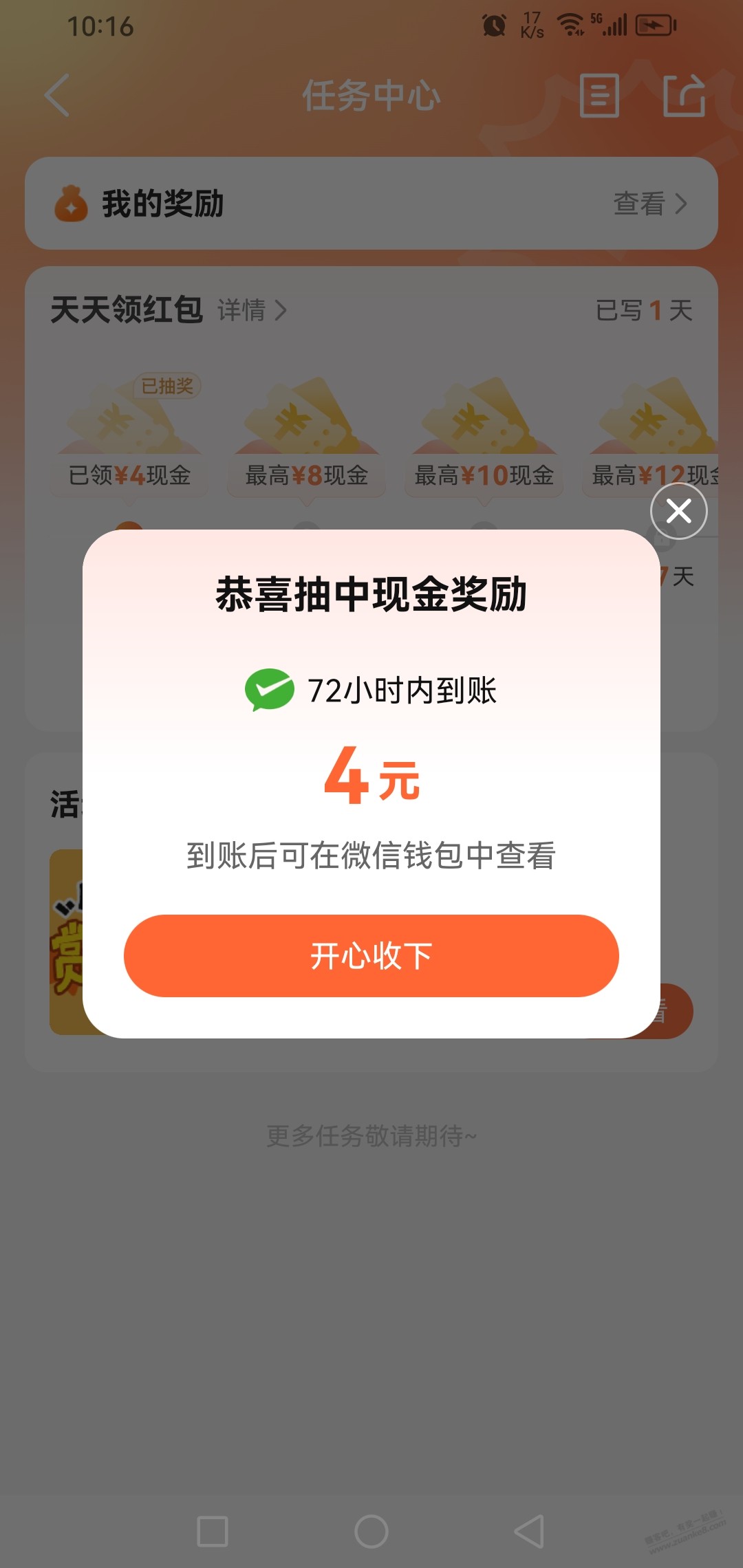Tap the 最高¥12现金 red envelope
This screenshot has height=1568, width=743.
[654, 433]
